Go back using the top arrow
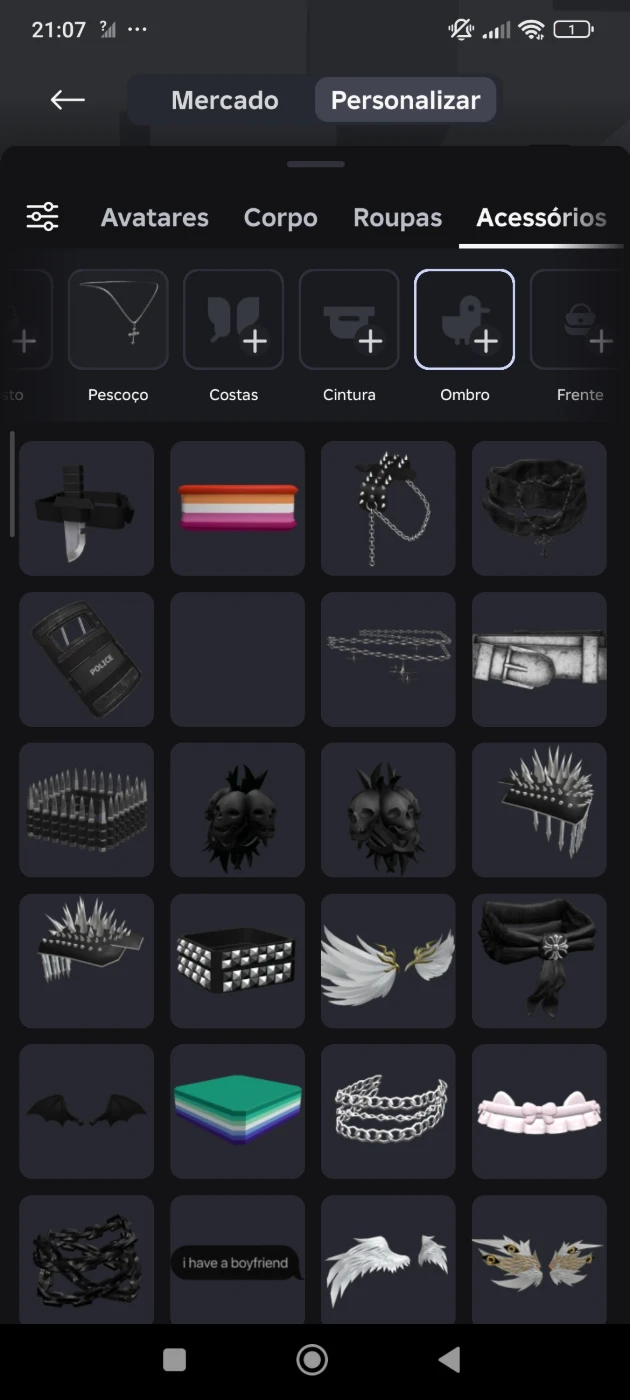630x1400 pixels. (x=68, y=100)
